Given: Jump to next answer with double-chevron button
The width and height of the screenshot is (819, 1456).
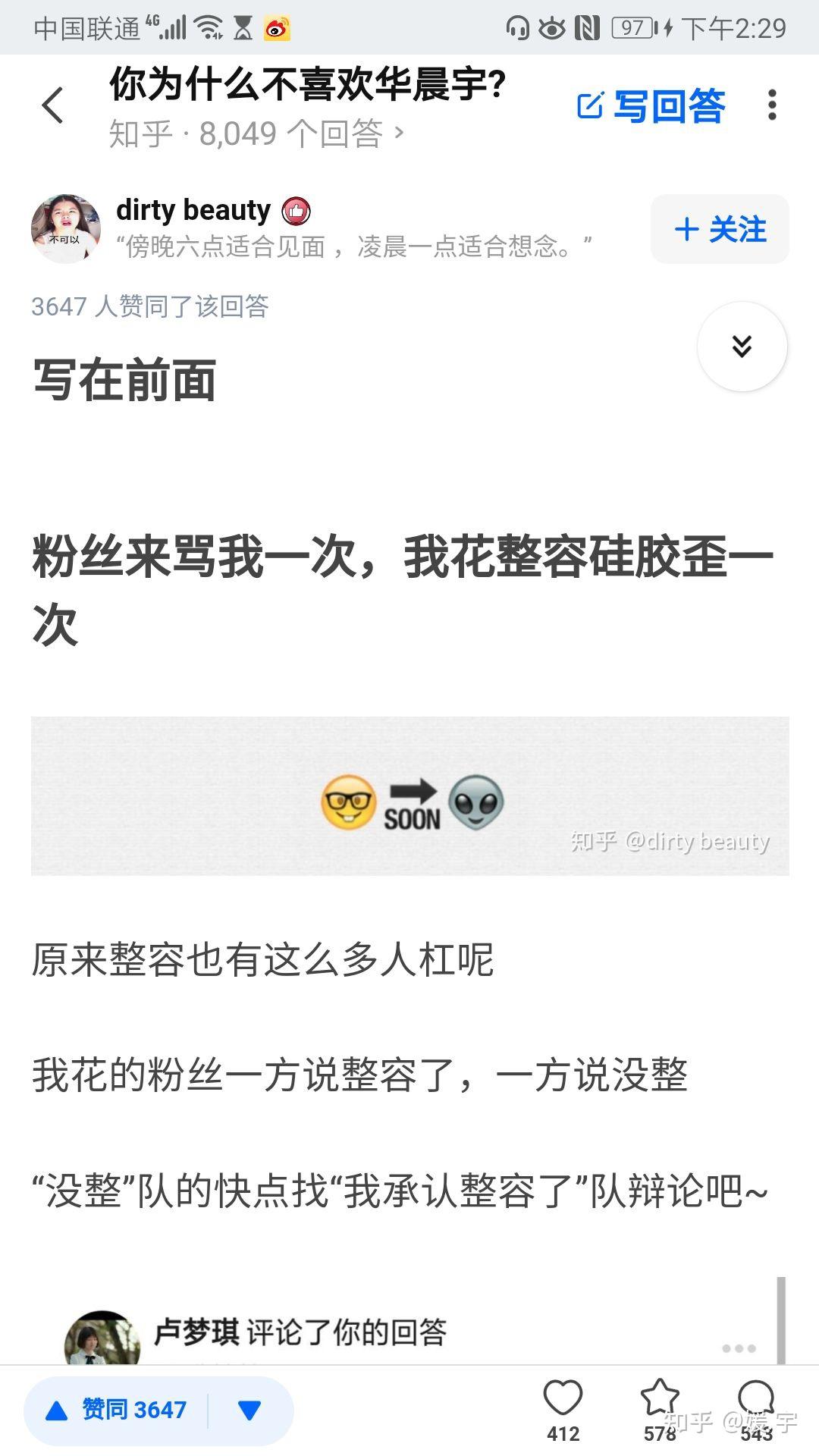Looking at the screenshot, I should (742, 347).
